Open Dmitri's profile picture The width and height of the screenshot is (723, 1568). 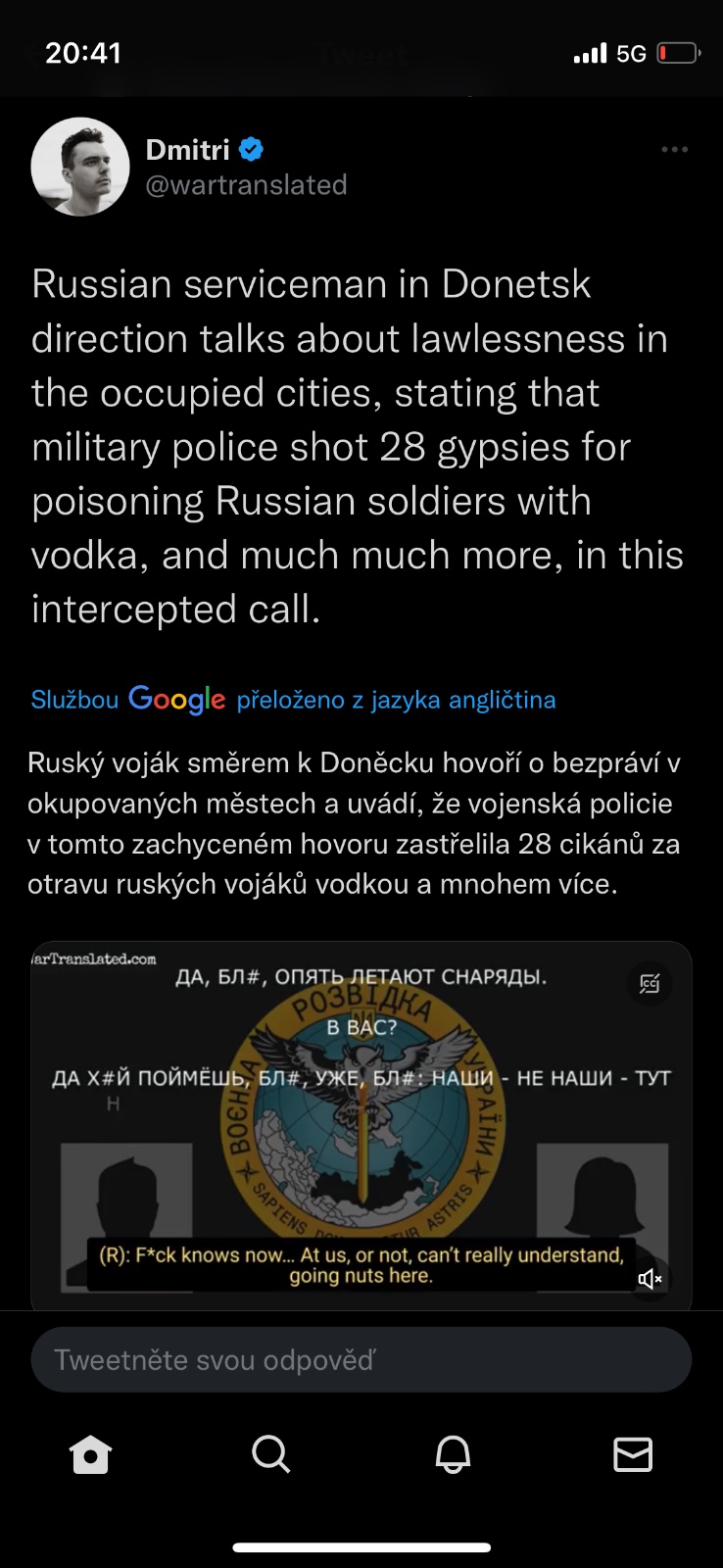80,167
